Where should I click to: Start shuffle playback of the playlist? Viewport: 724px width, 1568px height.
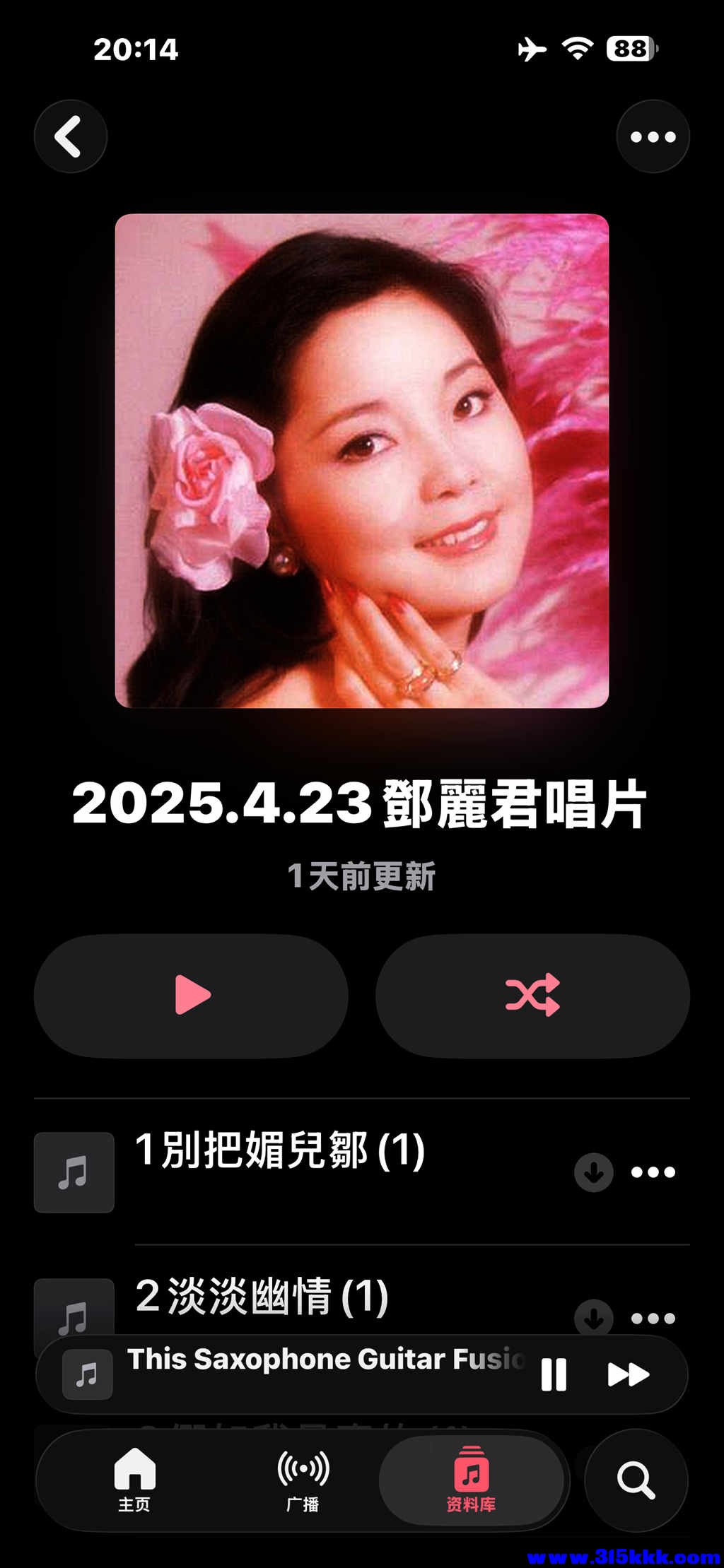535,995
